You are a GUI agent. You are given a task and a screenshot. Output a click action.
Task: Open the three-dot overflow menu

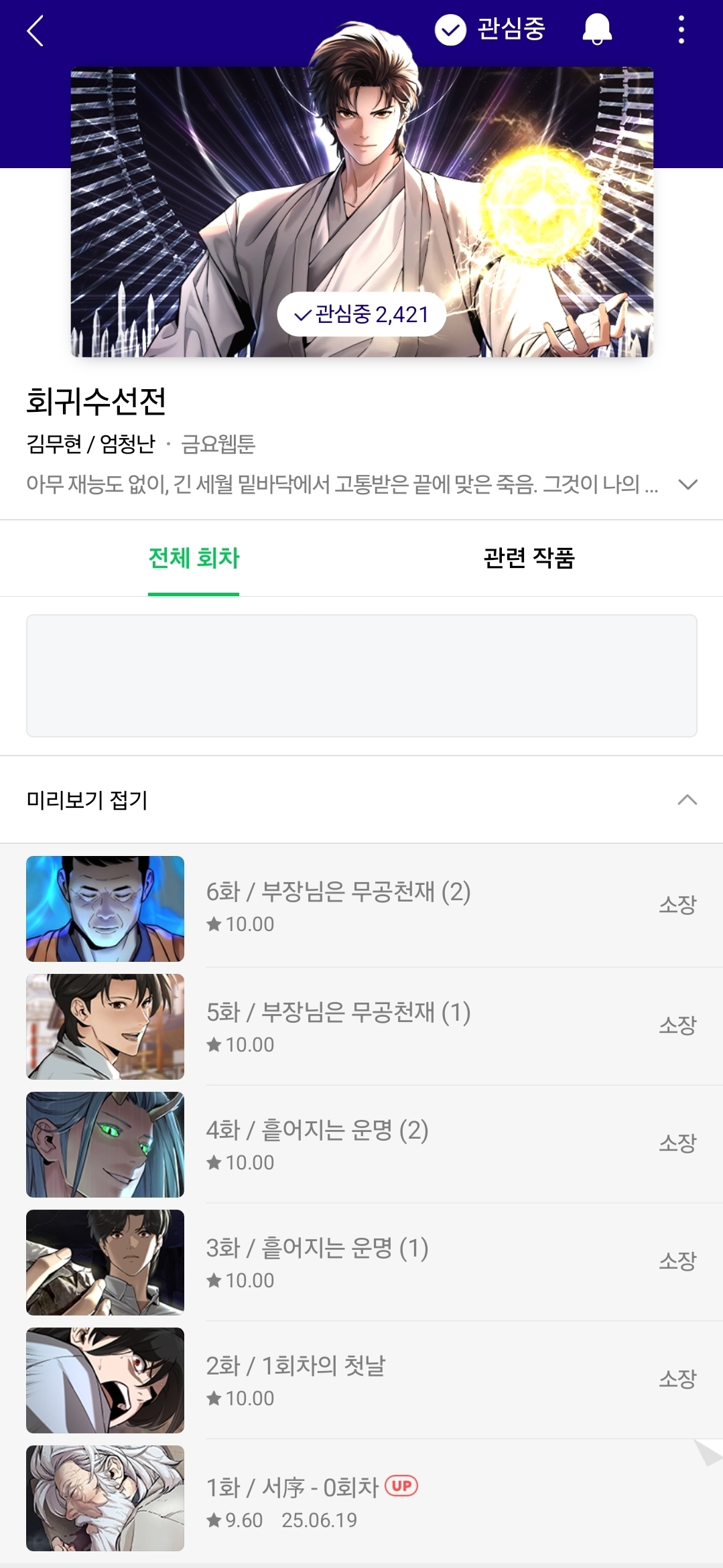pos(681,30)
